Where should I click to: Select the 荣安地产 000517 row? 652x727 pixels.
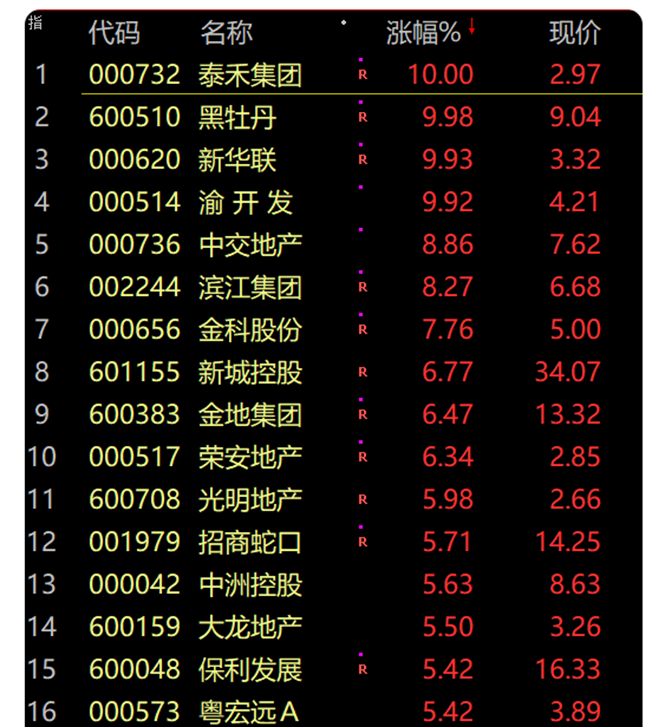(x=334, y=457)
